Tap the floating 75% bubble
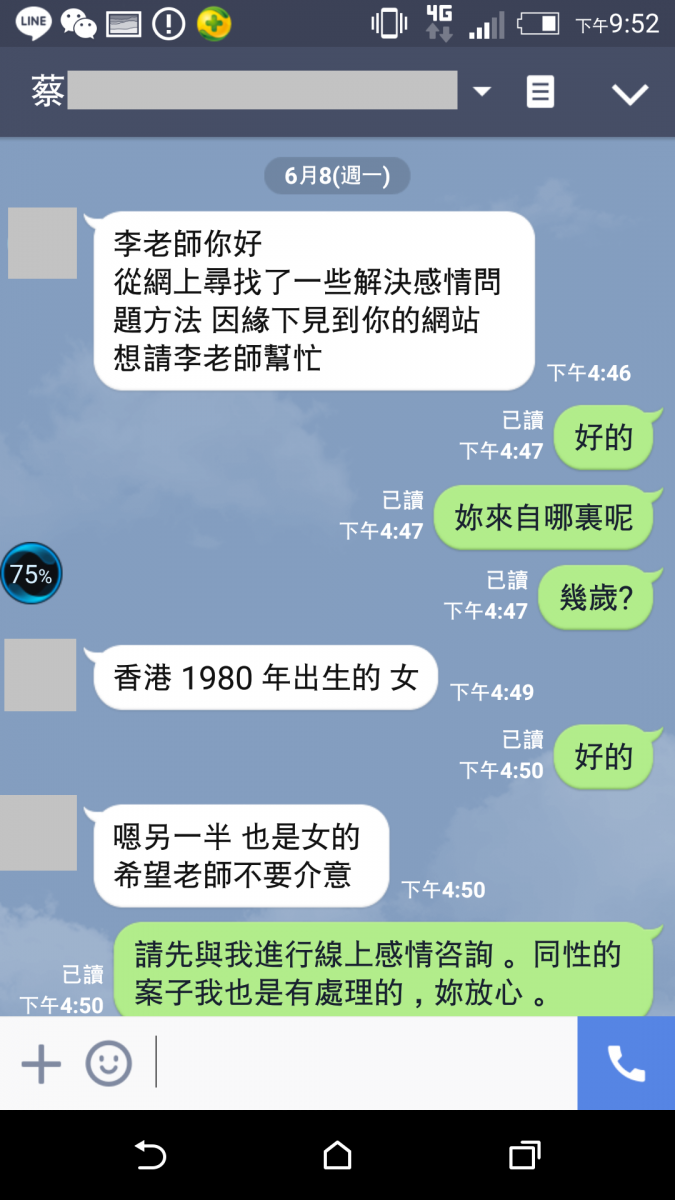 coord(31,574)
